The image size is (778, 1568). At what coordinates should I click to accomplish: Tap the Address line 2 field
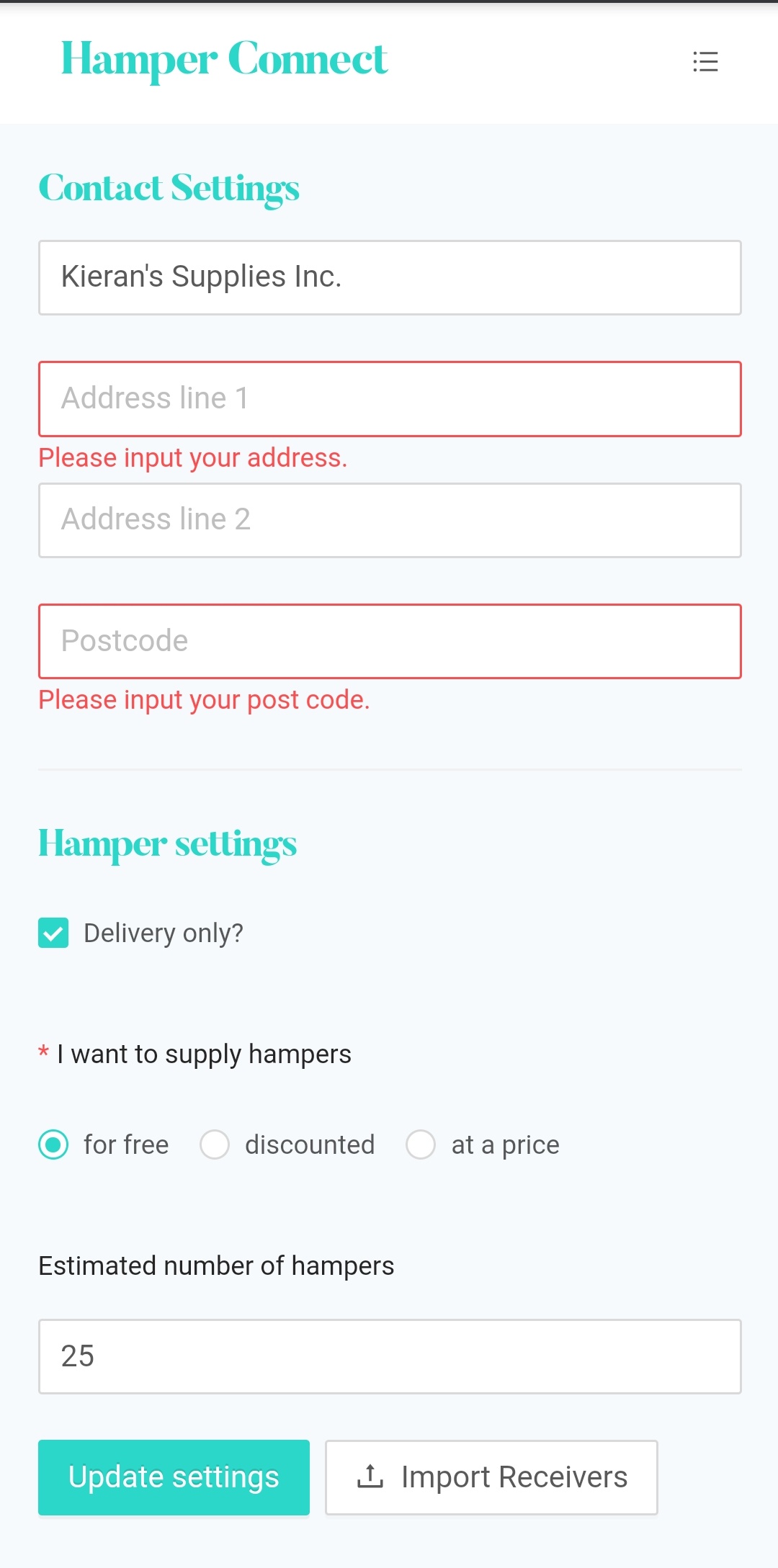[x=389, y=520]
